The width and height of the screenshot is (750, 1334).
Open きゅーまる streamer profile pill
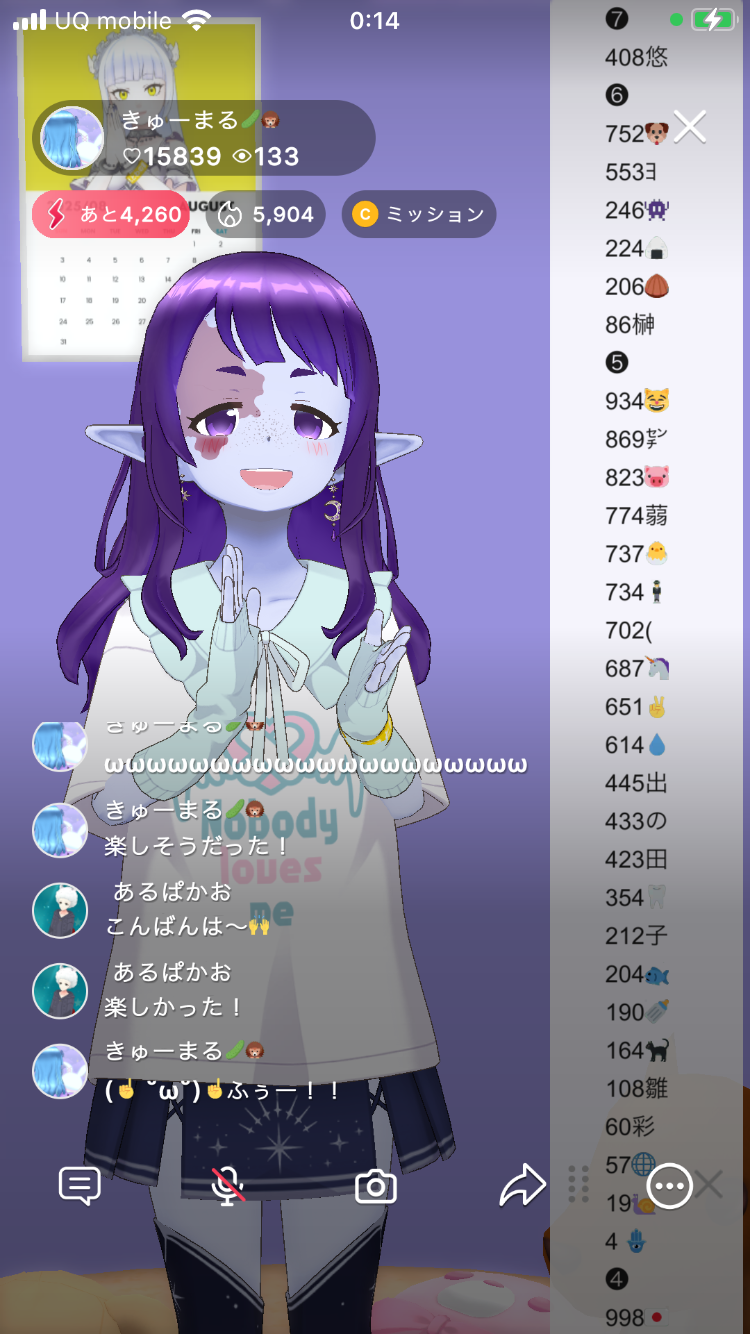[204, 138]
